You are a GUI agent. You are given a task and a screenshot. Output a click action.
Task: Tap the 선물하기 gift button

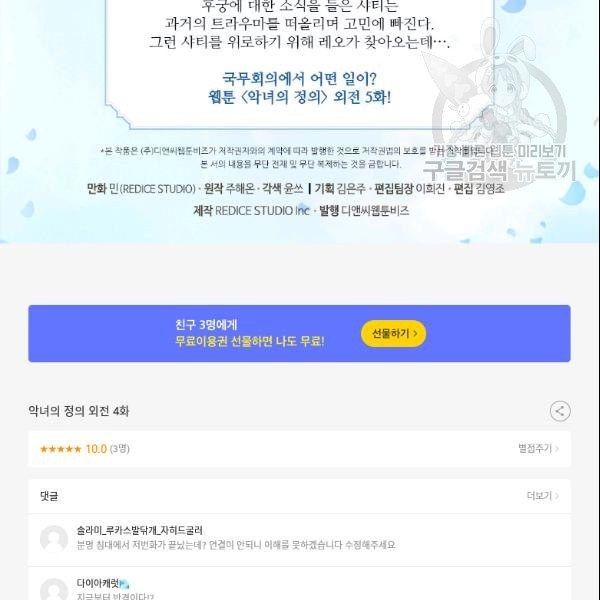point(393,333)
